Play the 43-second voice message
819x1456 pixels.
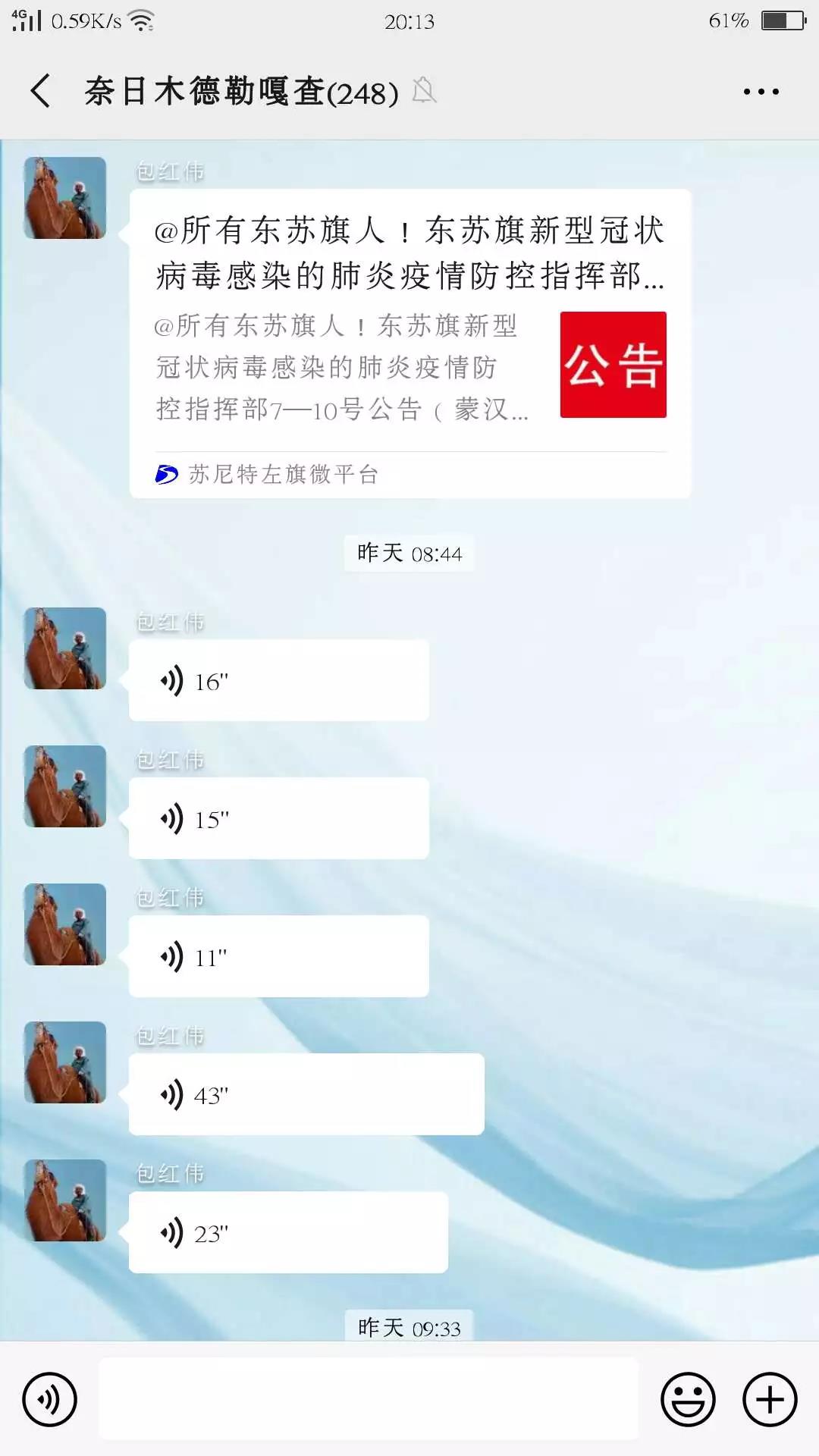306,1094
